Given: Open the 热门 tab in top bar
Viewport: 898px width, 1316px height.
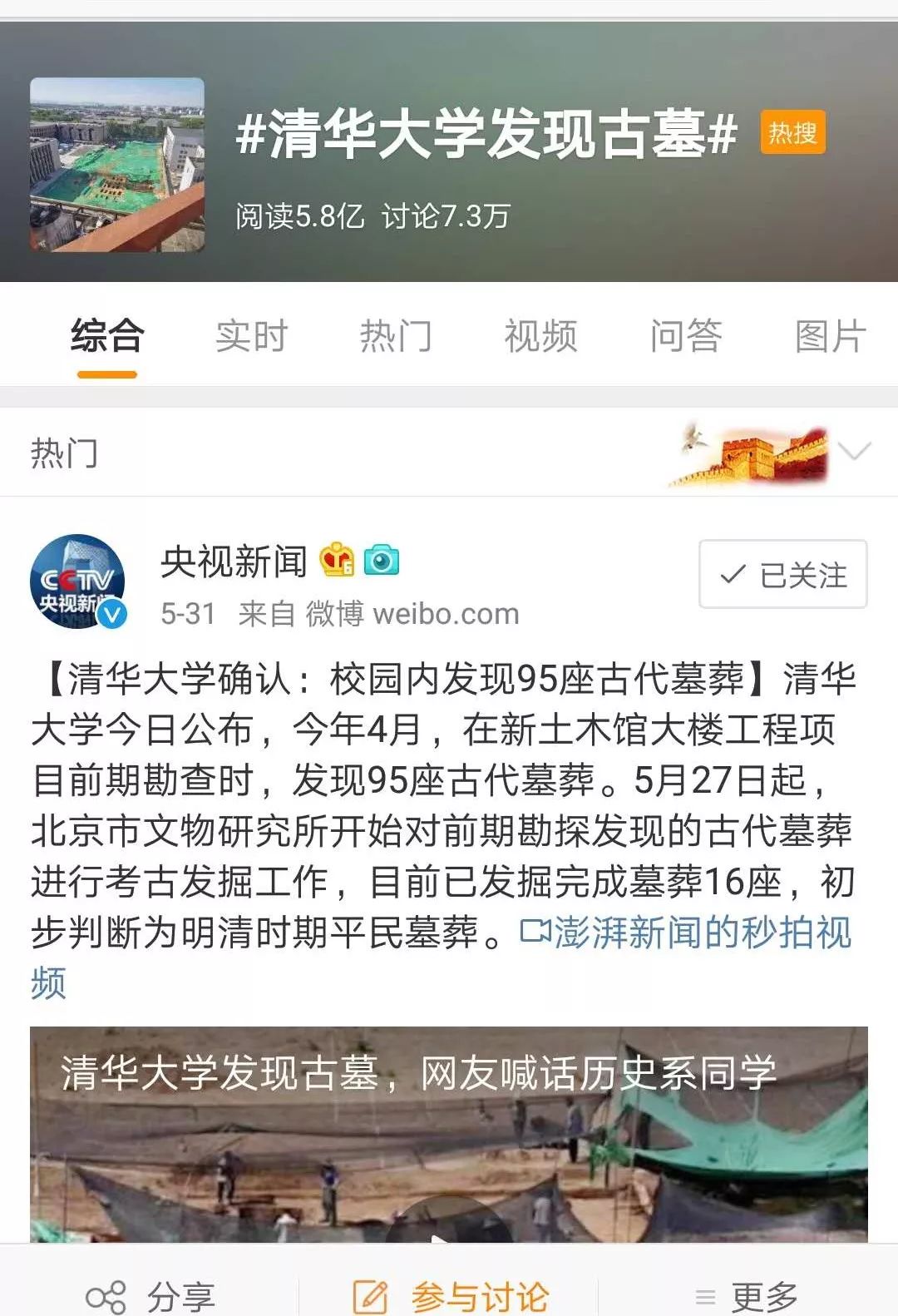Looking at the screenshot, I should [x=396, y=337].
